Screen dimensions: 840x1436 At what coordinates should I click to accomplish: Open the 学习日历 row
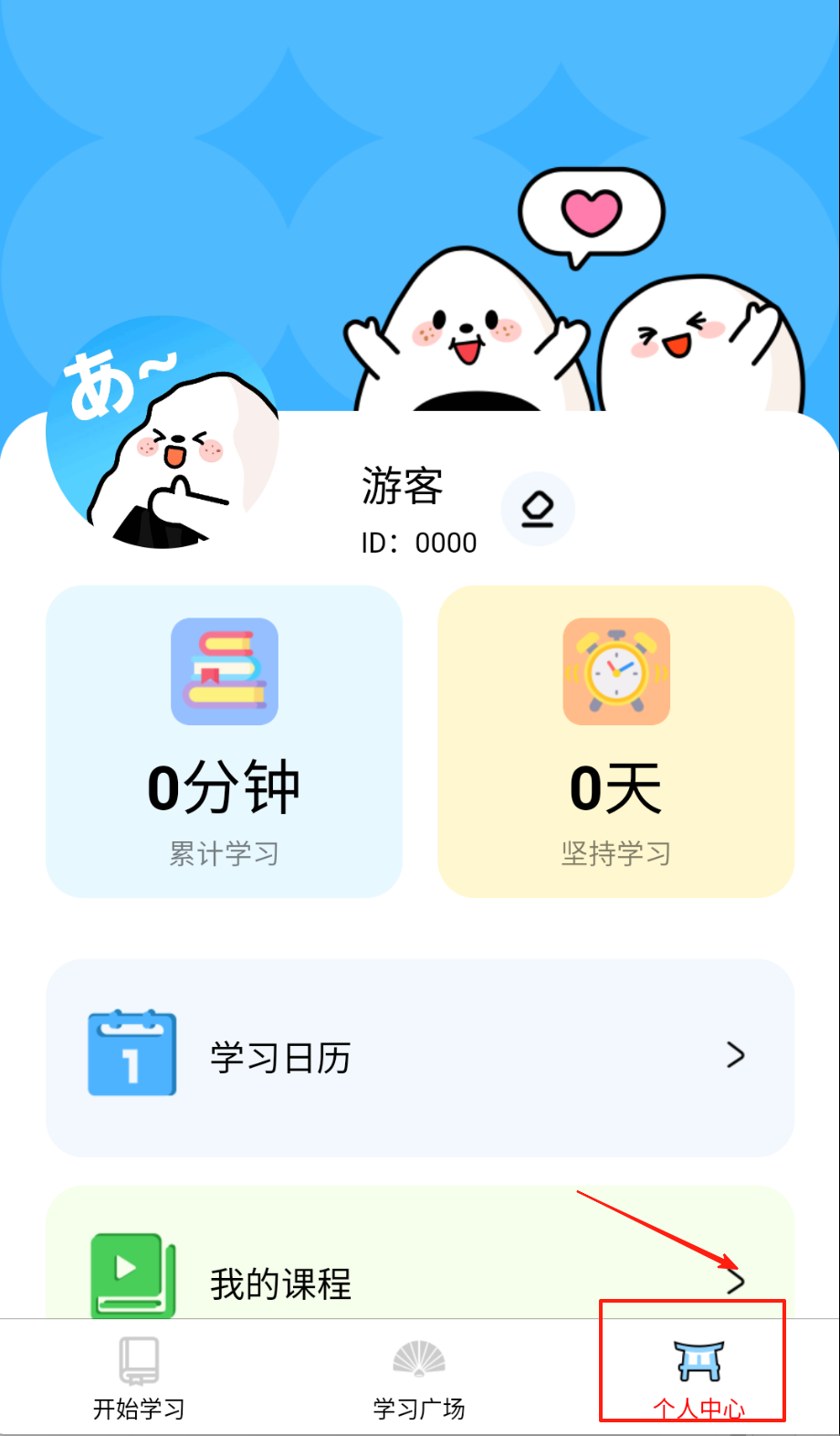pyautogui.click(x=419, y=1057)
